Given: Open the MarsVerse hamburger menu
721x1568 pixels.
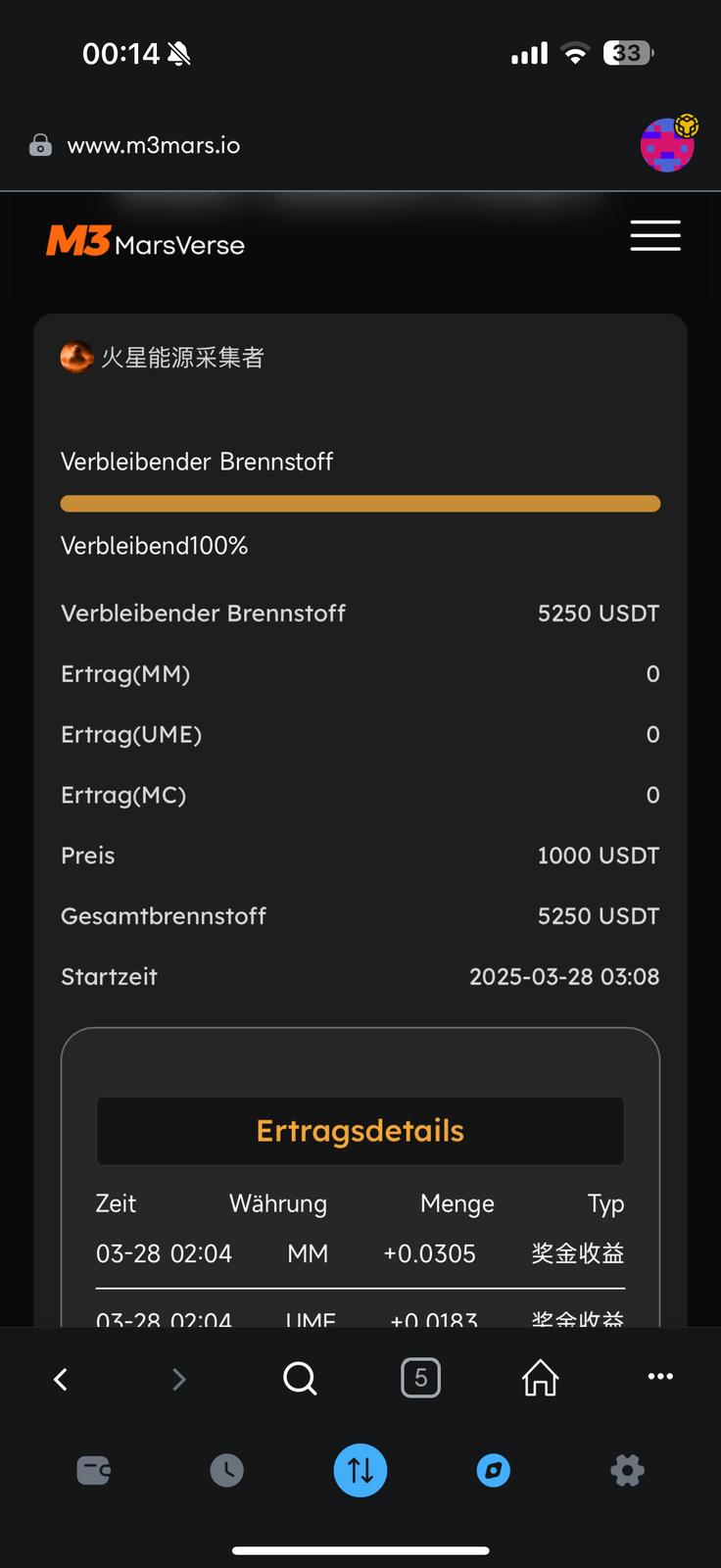Looking at the screenshot, I should (x=654, y=235).
